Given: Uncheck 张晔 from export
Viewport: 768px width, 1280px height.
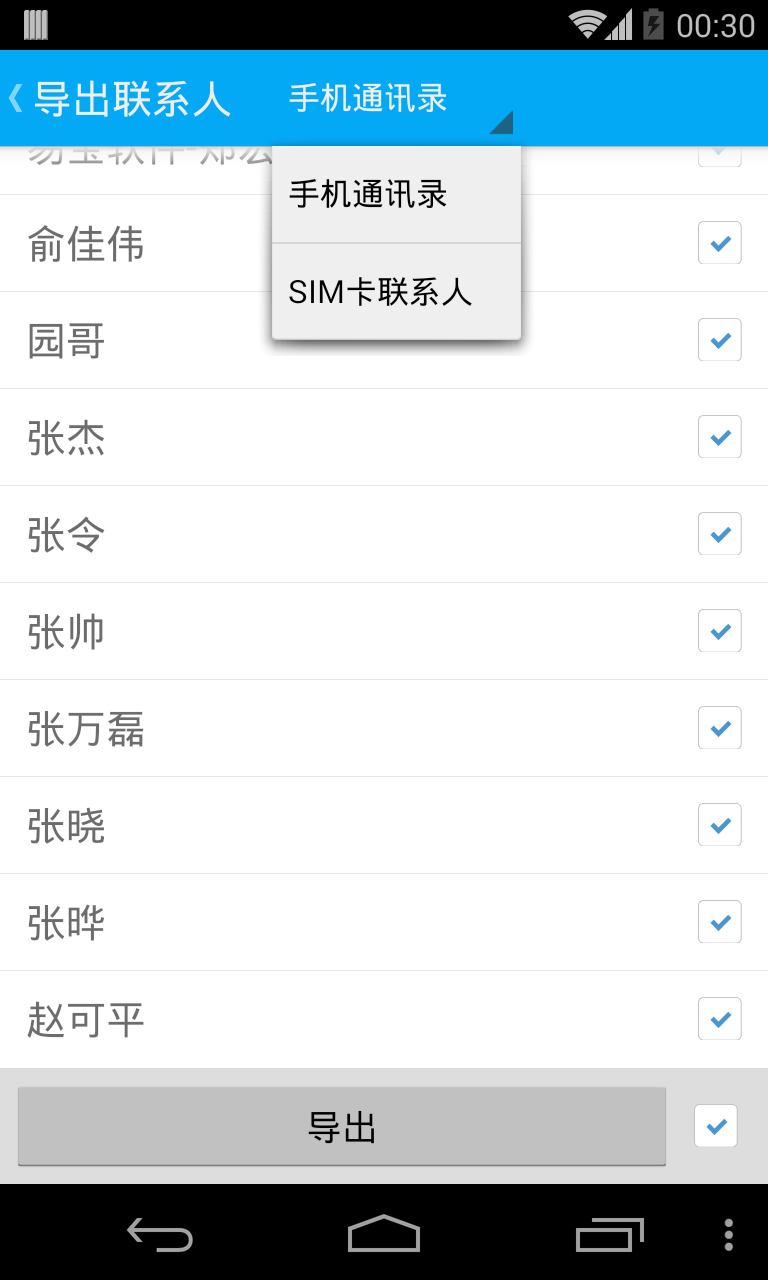Looking at the screenshot, I should (719, 922).
